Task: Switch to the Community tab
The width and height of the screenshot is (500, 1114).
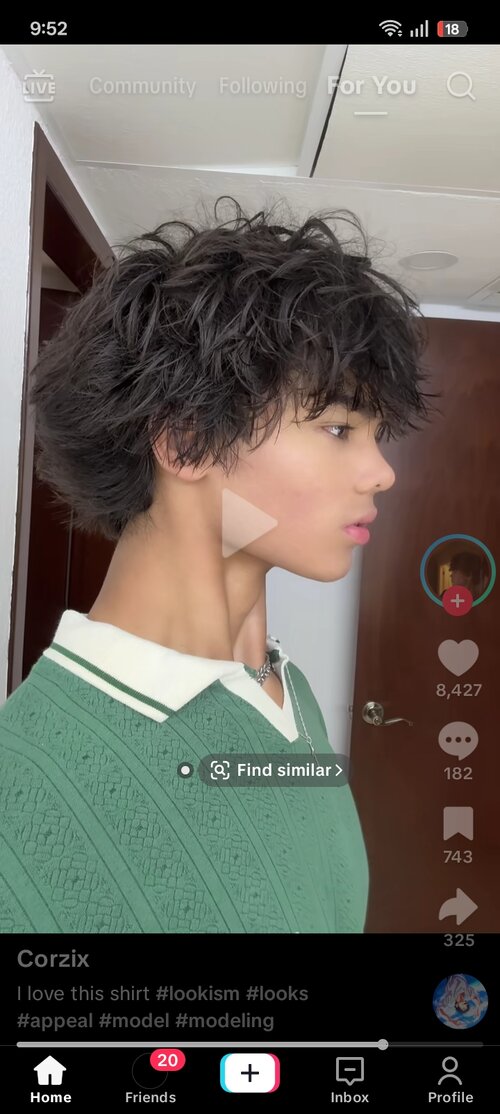Action: (x=143, y=86)
